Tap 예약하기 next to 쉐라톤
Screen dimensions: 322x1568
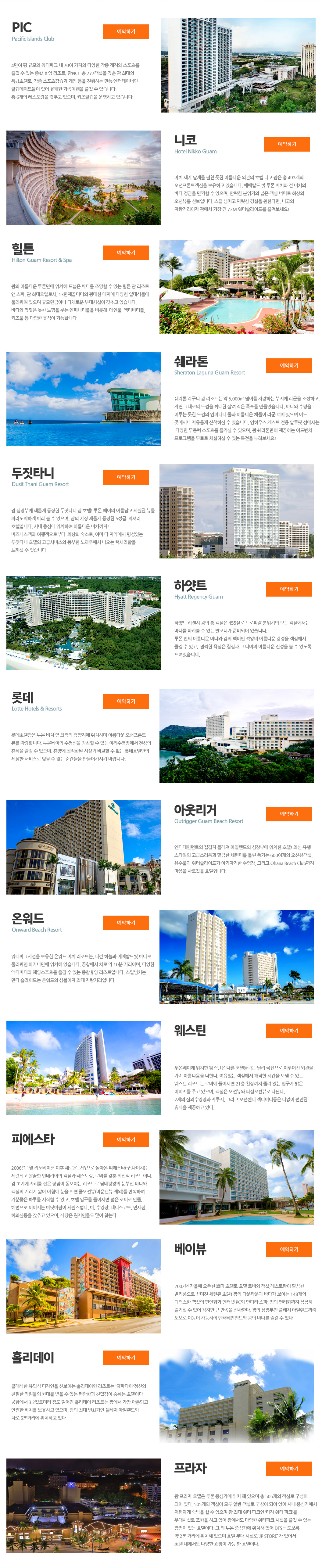click(x=288, y=366)
